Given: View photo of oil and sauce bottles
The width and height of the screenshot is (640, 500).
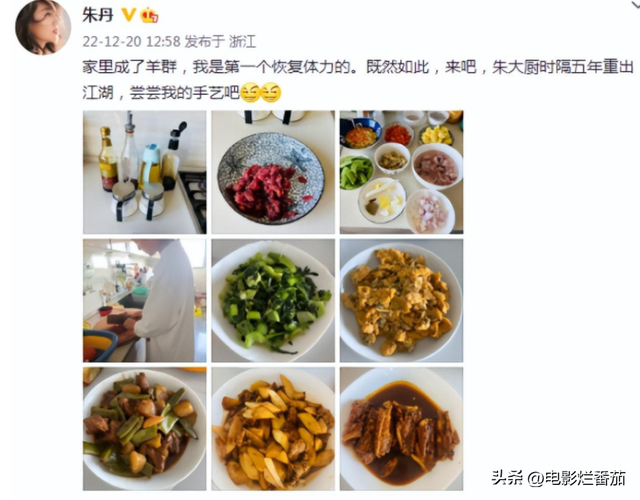Looking at the screenshot, I should pos(144,172).
